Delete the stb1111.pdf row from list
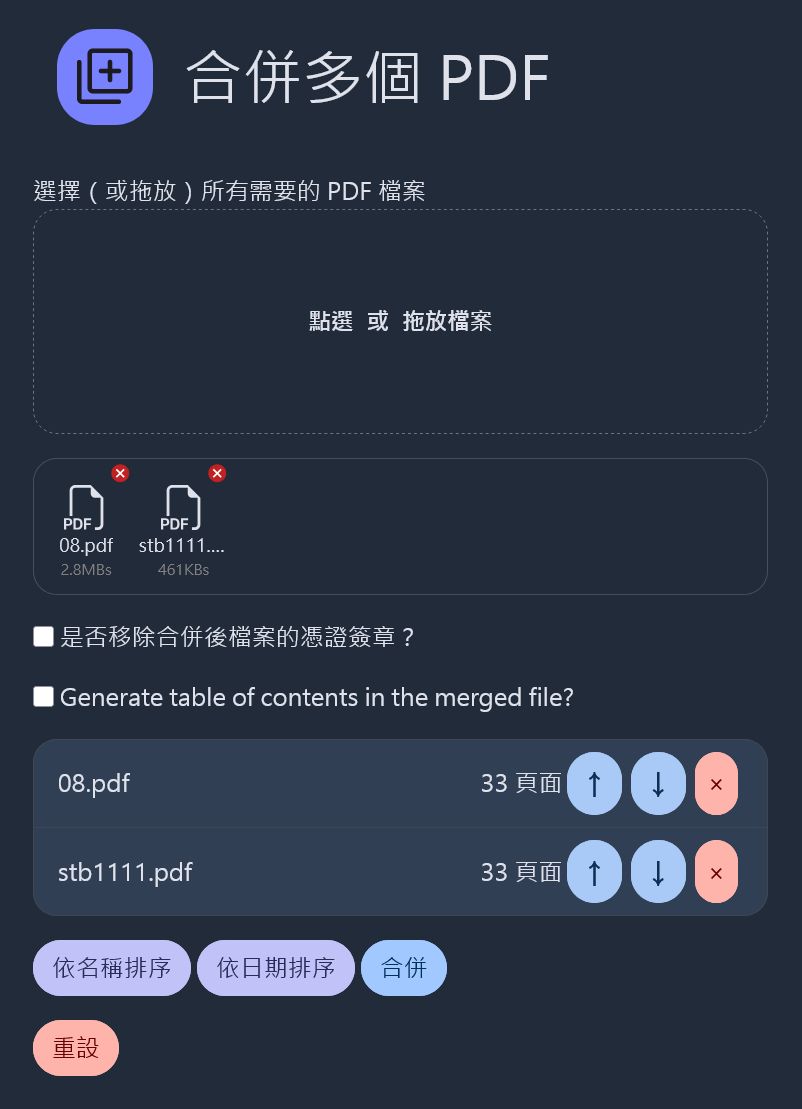The height and width of the screenshot is (1109, 802). tap(716, 872)
